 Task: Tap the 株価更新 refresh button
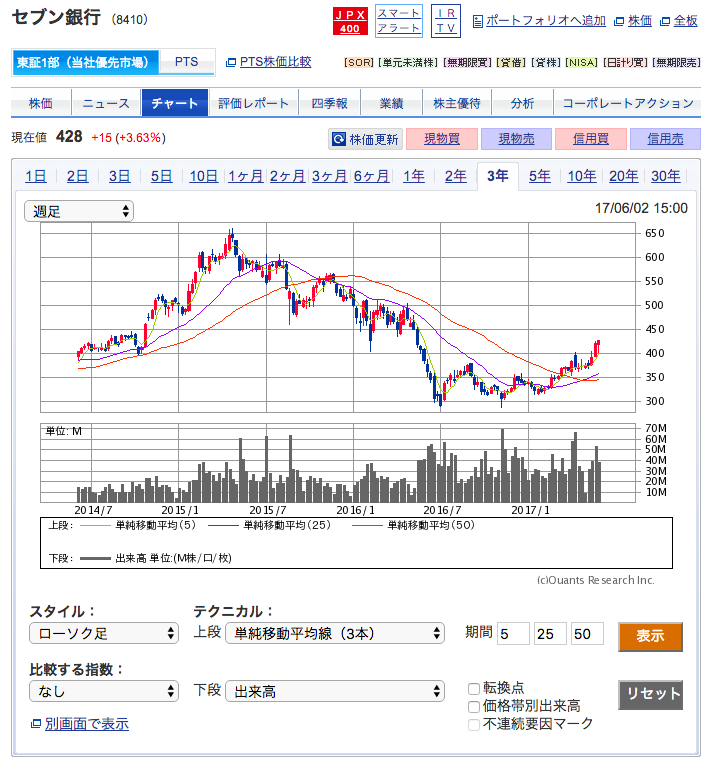point(366,139)
